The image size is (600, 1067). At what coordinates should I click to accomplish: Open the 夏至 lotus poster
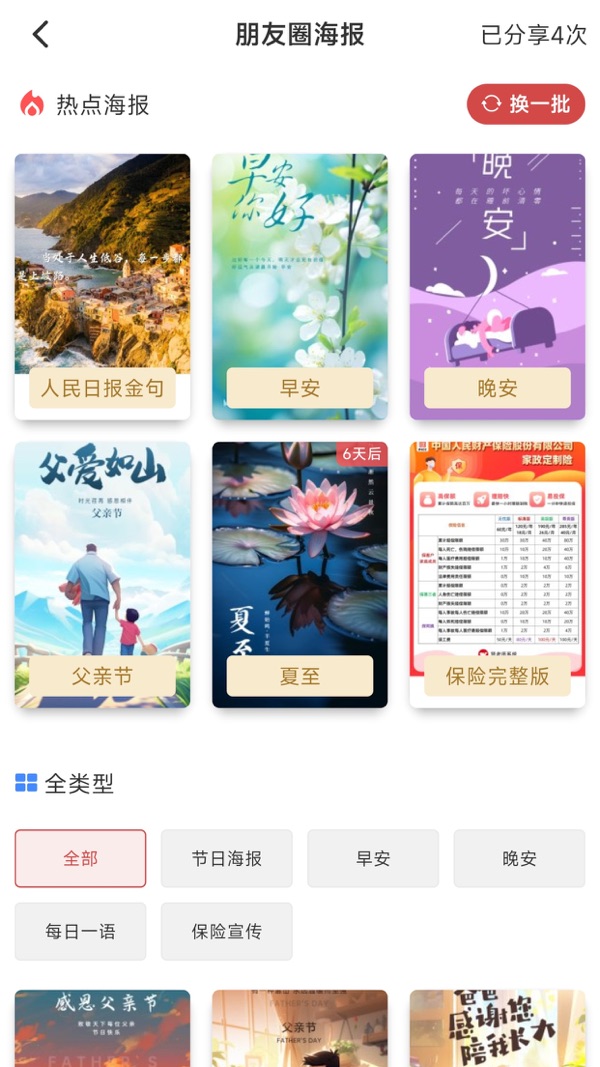tap(299, 573)
